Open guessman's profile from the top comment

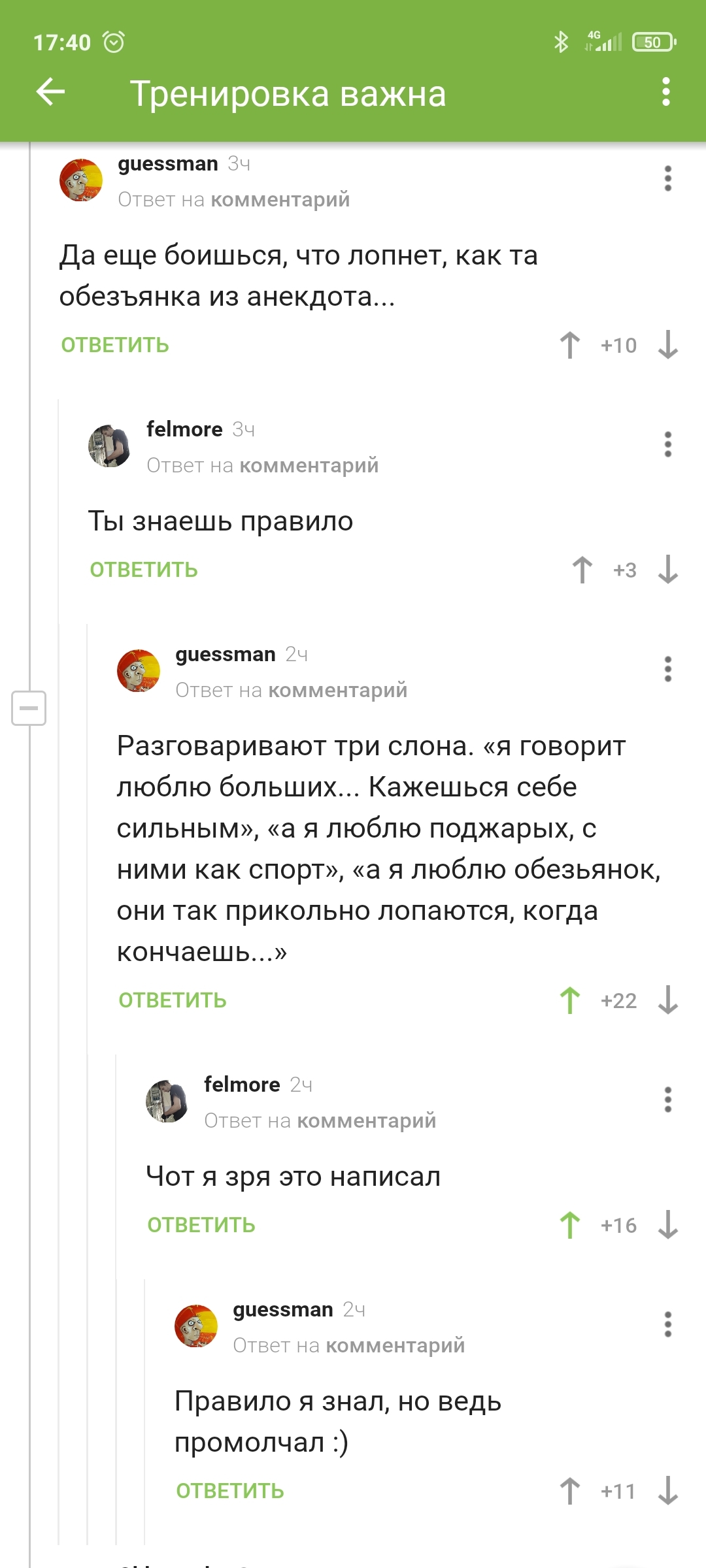[167, 163]
